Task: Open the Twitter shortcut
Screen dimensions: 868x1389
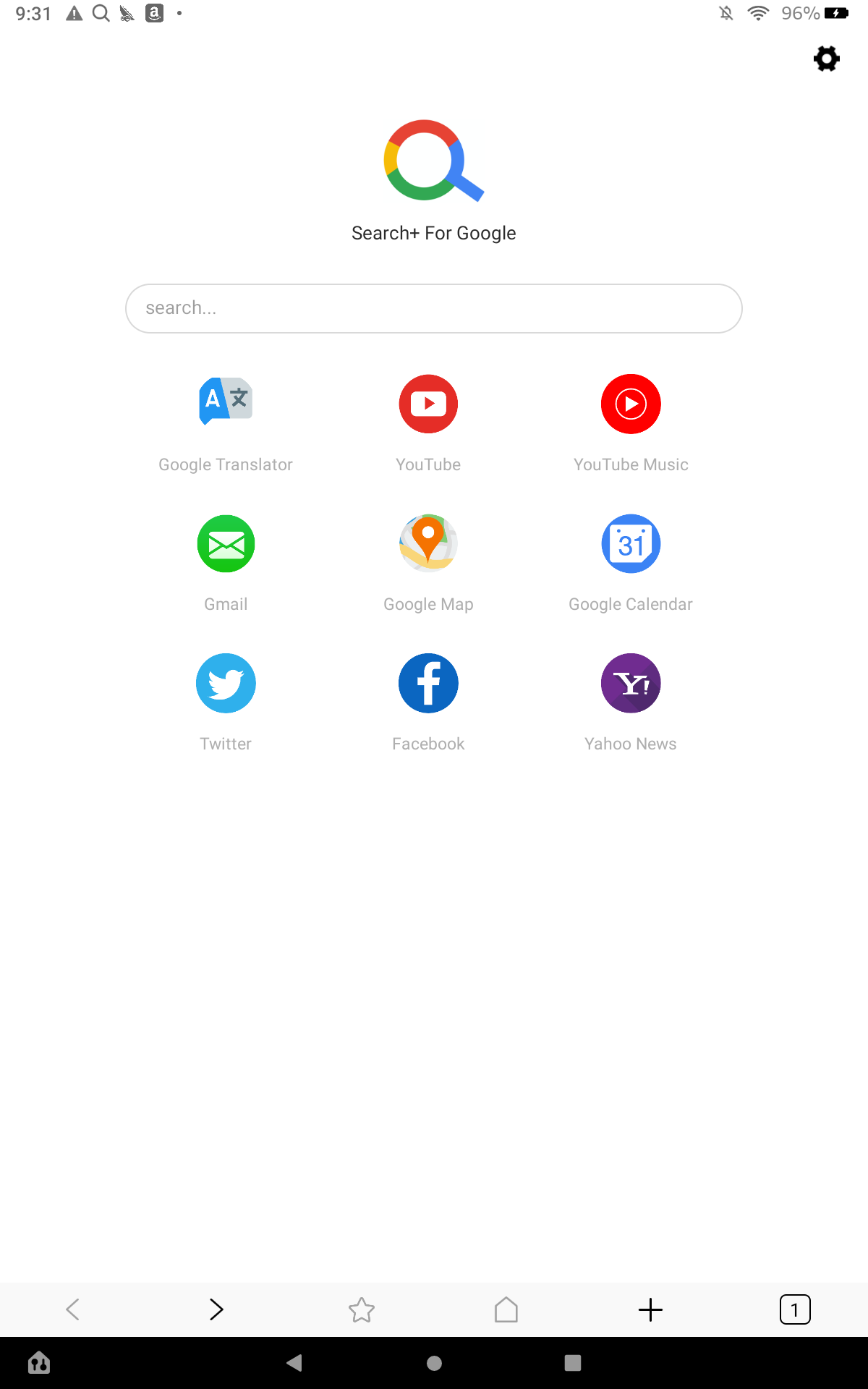Action: click(x=226, y=683)
